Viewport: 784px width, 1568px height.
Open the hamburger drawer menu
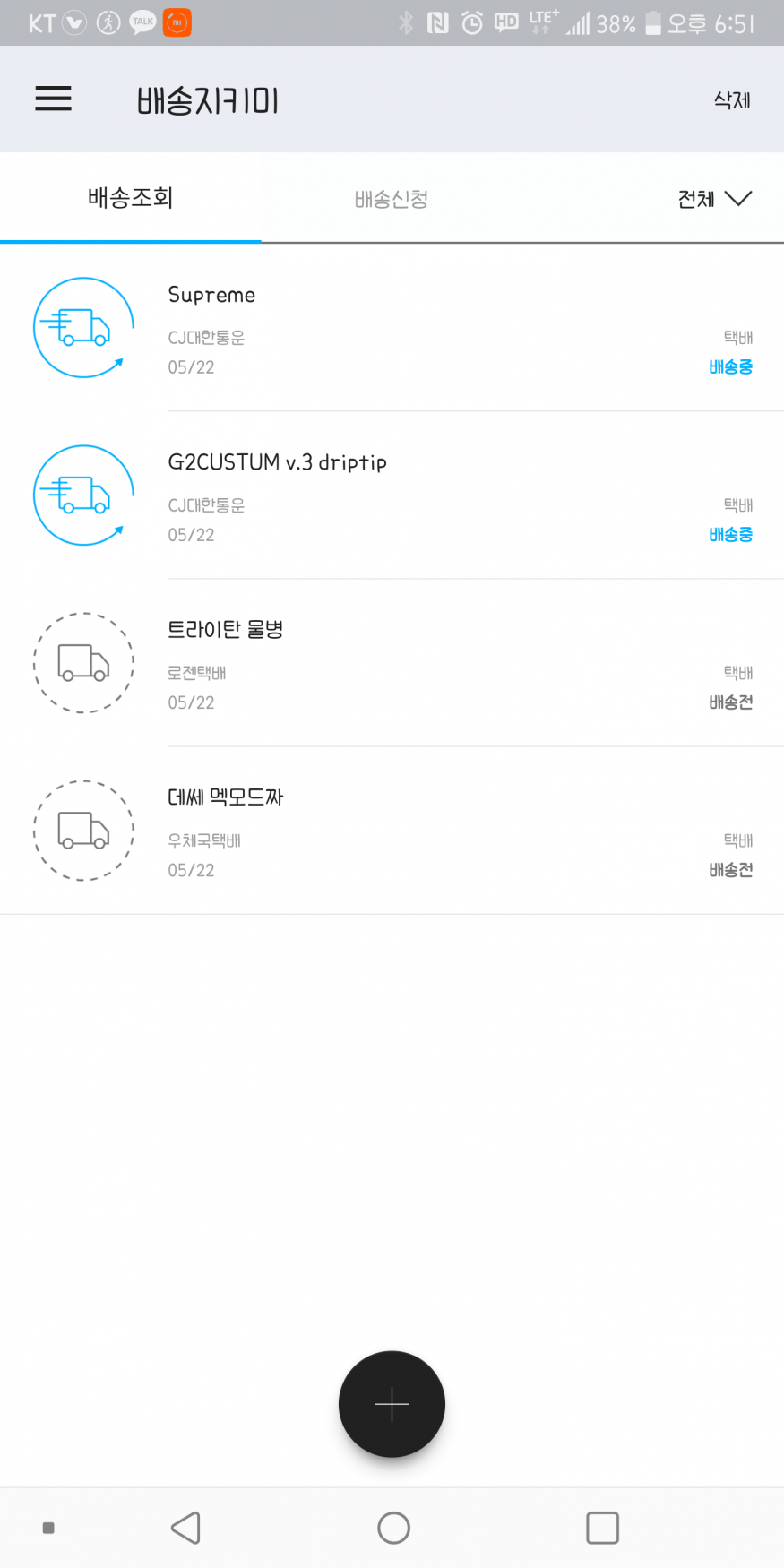pos(53,99)
